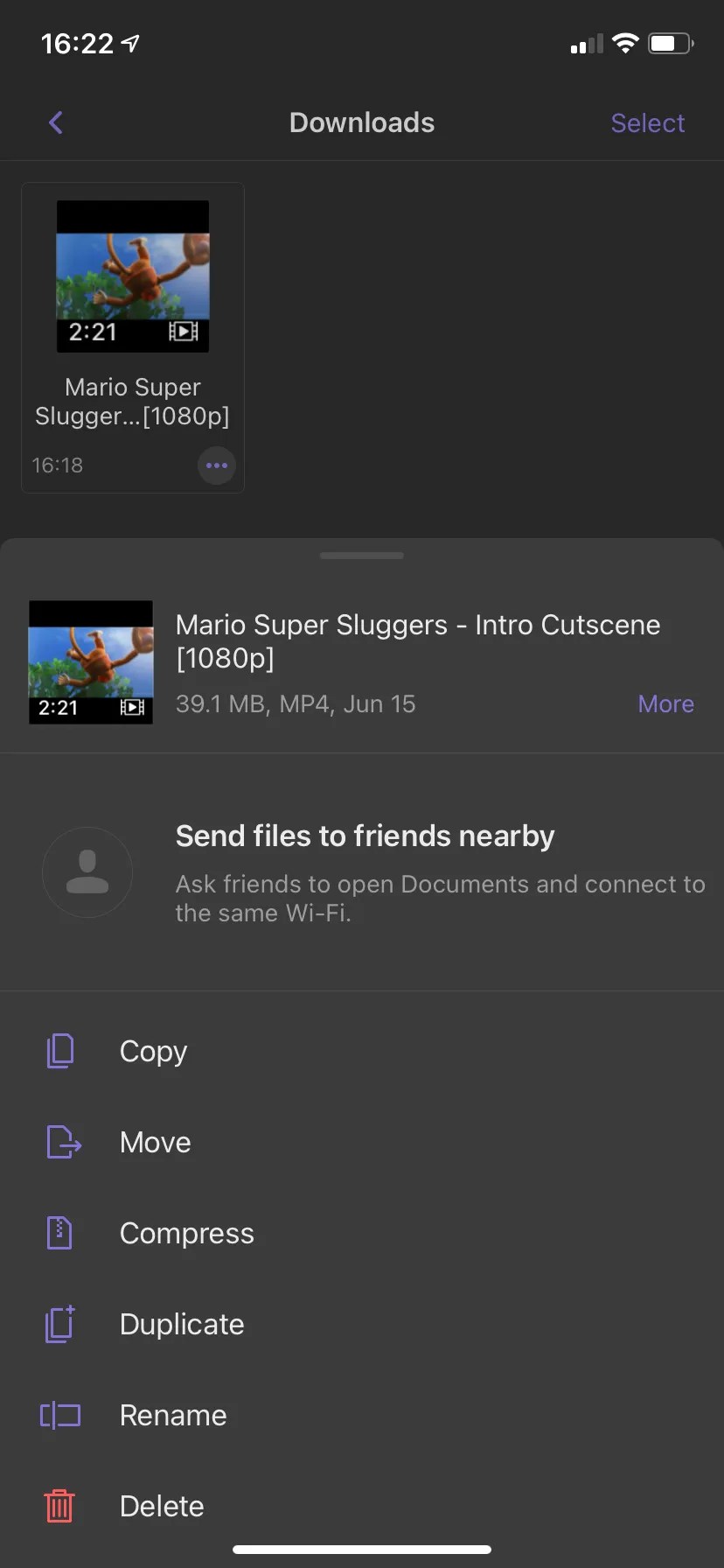This screenshot has width=724, height=1568.
Task: Open the Mario Super Sluggers video thumbnail
Action: coord(132,276)
